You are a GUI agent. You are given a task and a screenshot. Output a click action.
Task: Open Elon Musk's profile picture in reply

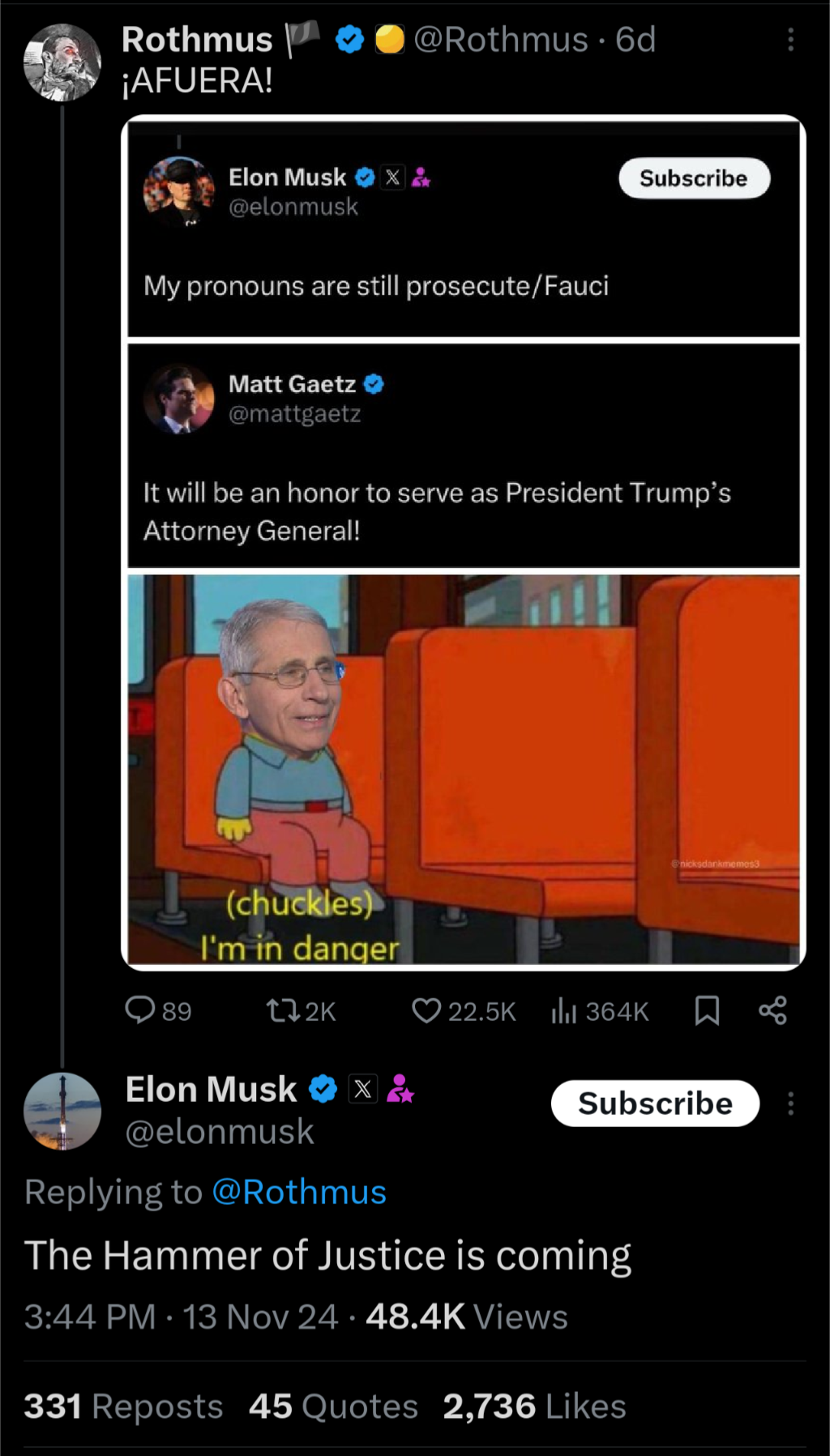[x=62, y=1111]
